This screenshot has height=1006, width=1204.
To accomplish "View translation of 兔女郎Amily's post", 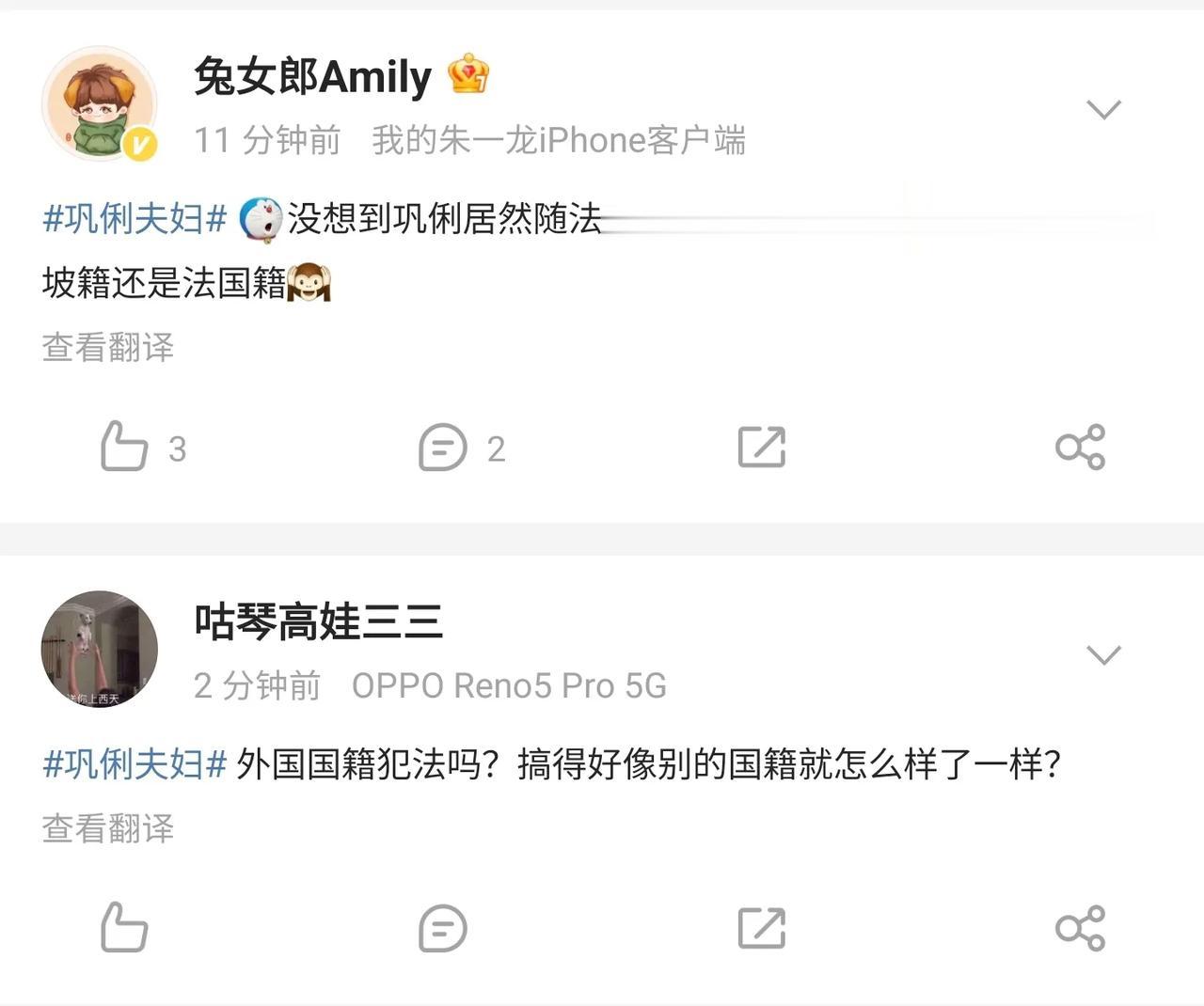I will (108, 347).
